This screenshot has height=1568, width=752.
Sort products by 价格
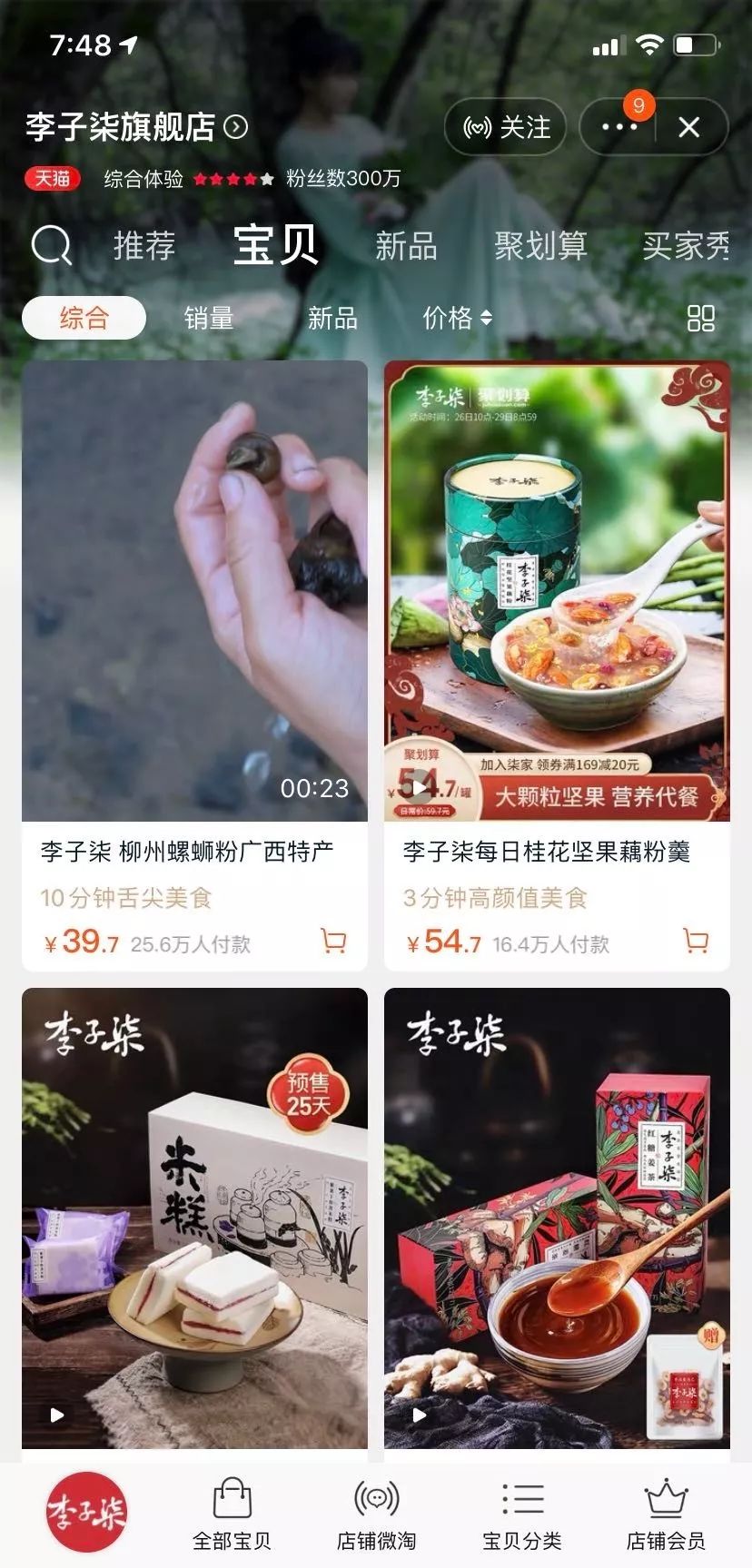coord(457,318)
